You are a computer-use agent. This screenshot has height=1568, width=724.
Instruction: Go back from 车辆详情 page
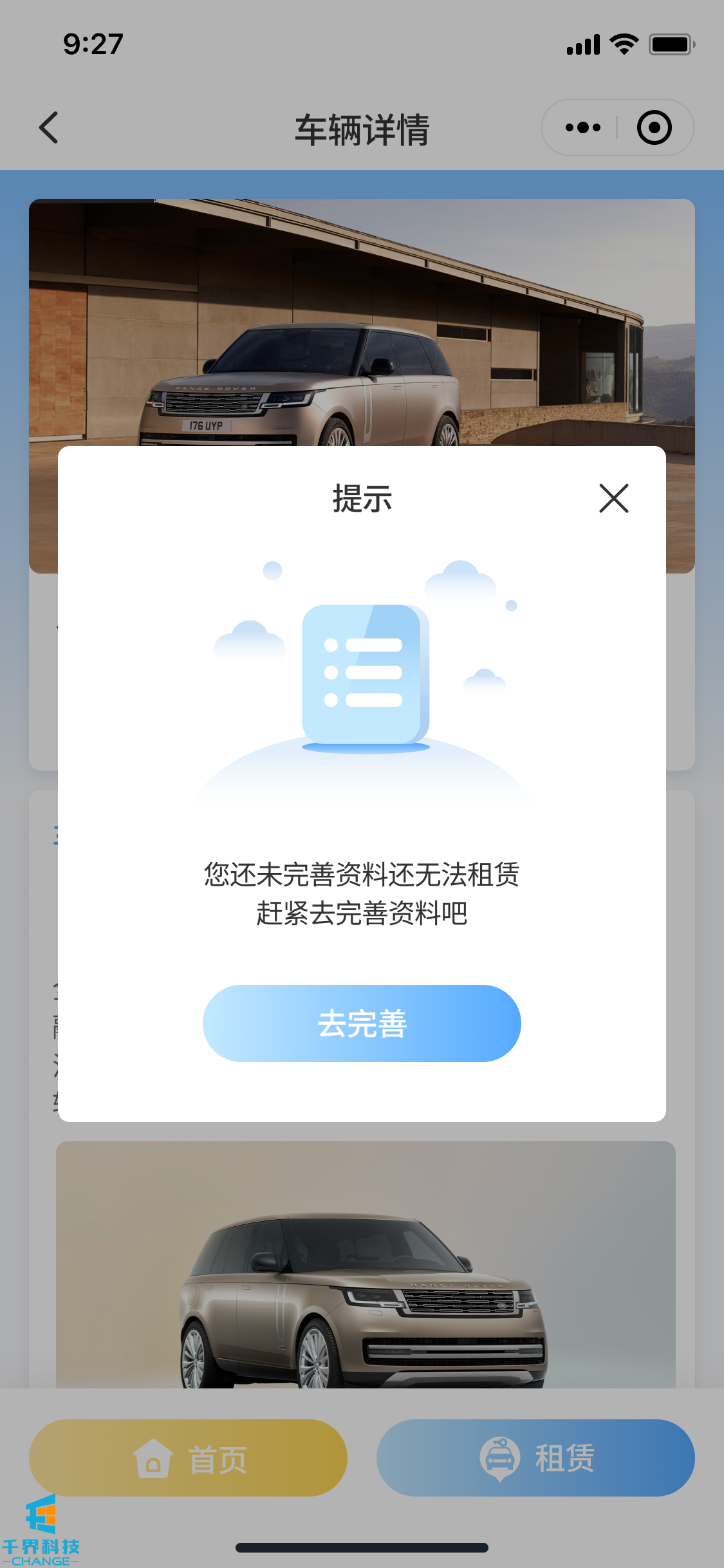click(x=49, y=127)
